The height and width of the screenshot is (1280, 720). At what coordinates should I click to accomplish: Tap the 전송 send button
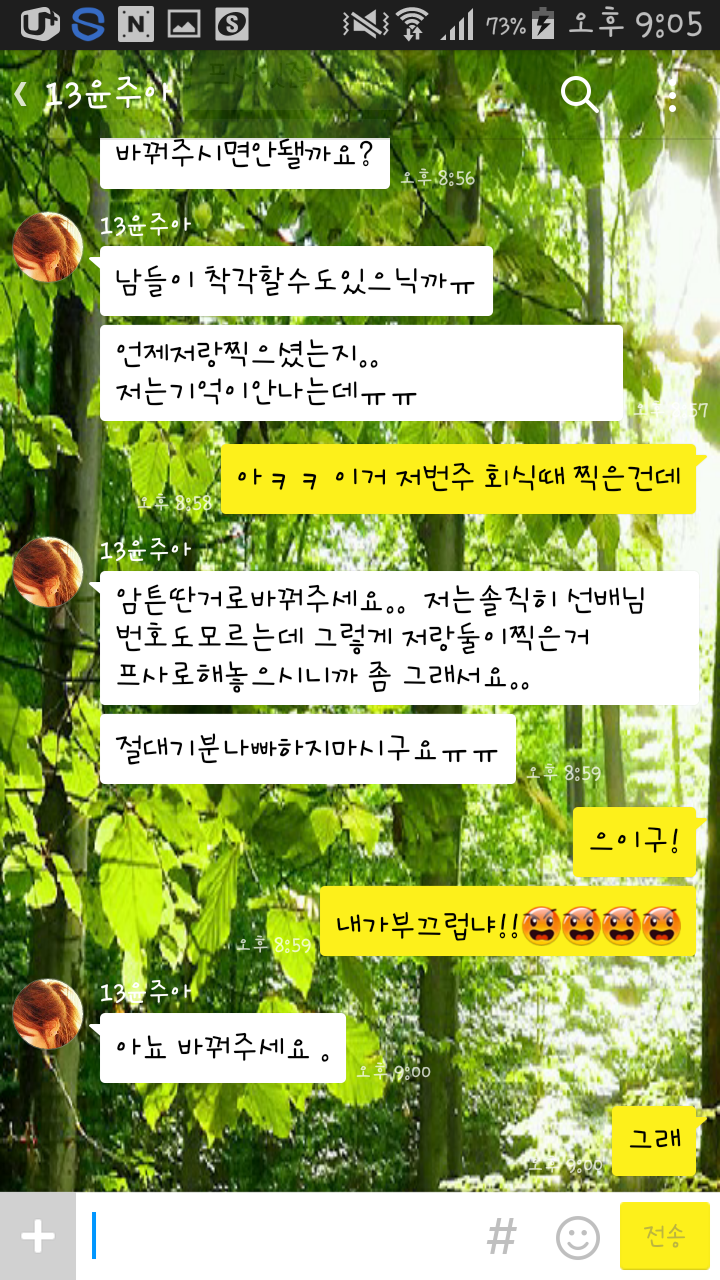click(664, 1236)
